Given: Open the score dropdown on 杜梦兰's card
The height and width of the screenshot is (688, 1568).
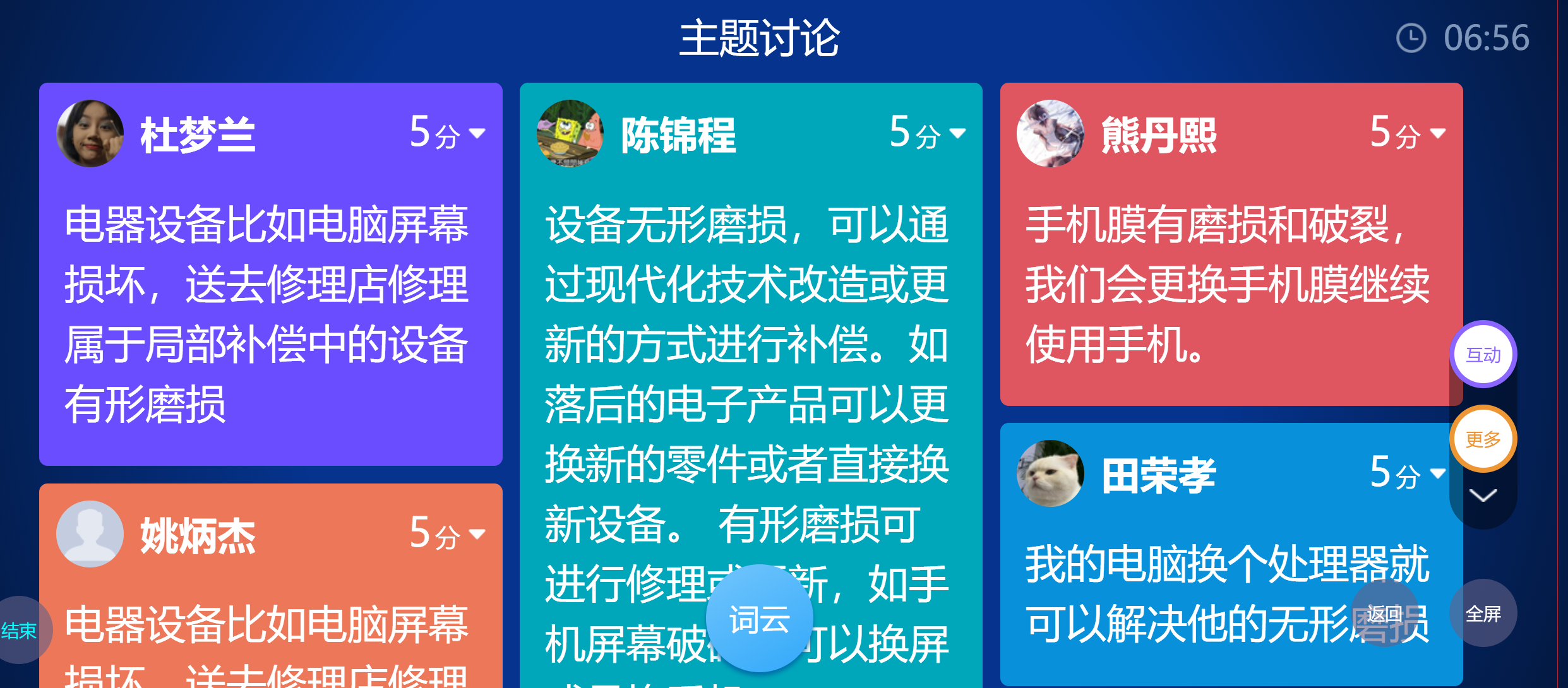Looking at the screenshot, I should (x=448, y=134).
